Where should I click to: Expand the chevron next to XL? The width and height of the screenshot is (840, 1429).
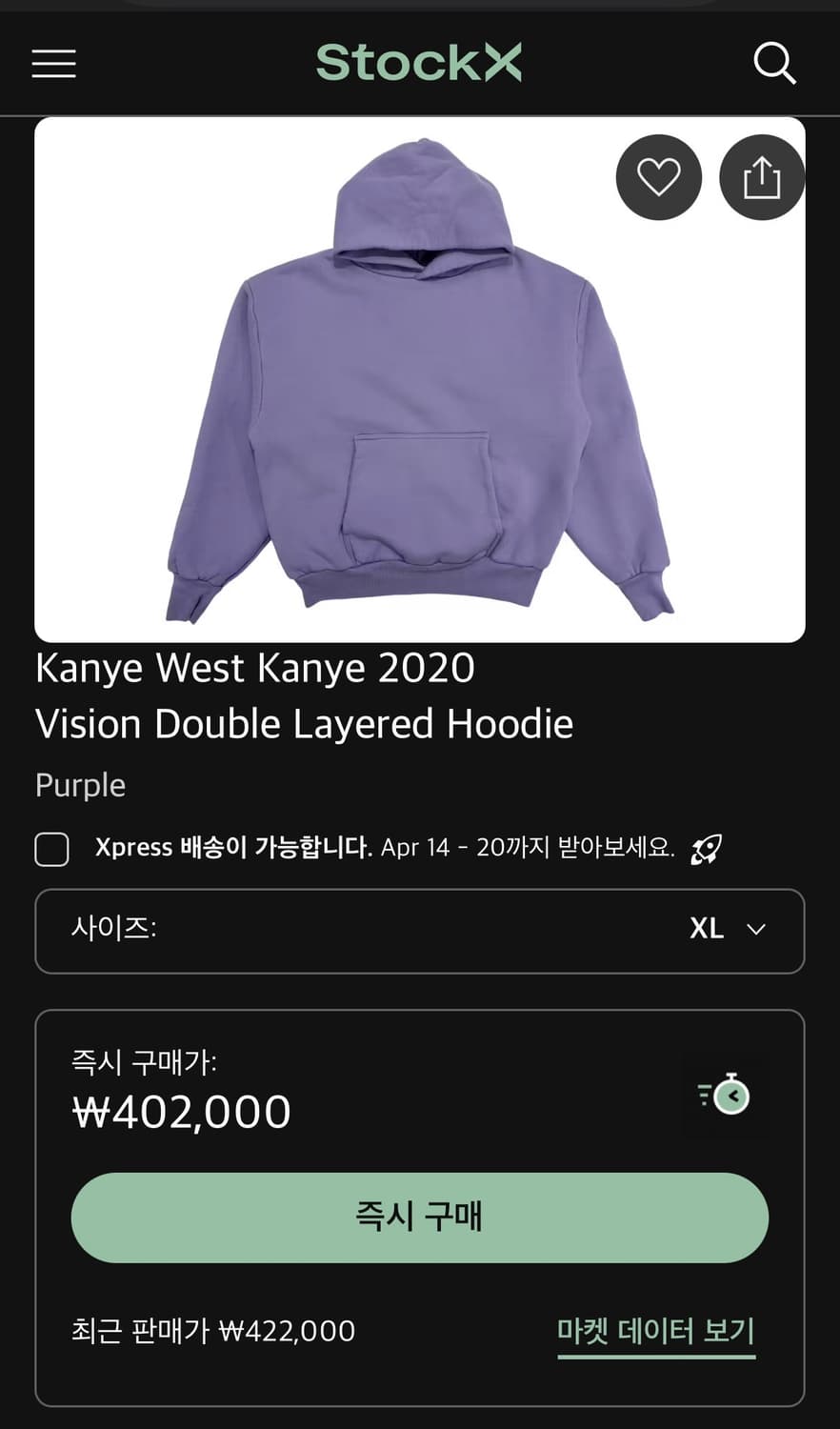pyautogui.click(x=757, y=931)
